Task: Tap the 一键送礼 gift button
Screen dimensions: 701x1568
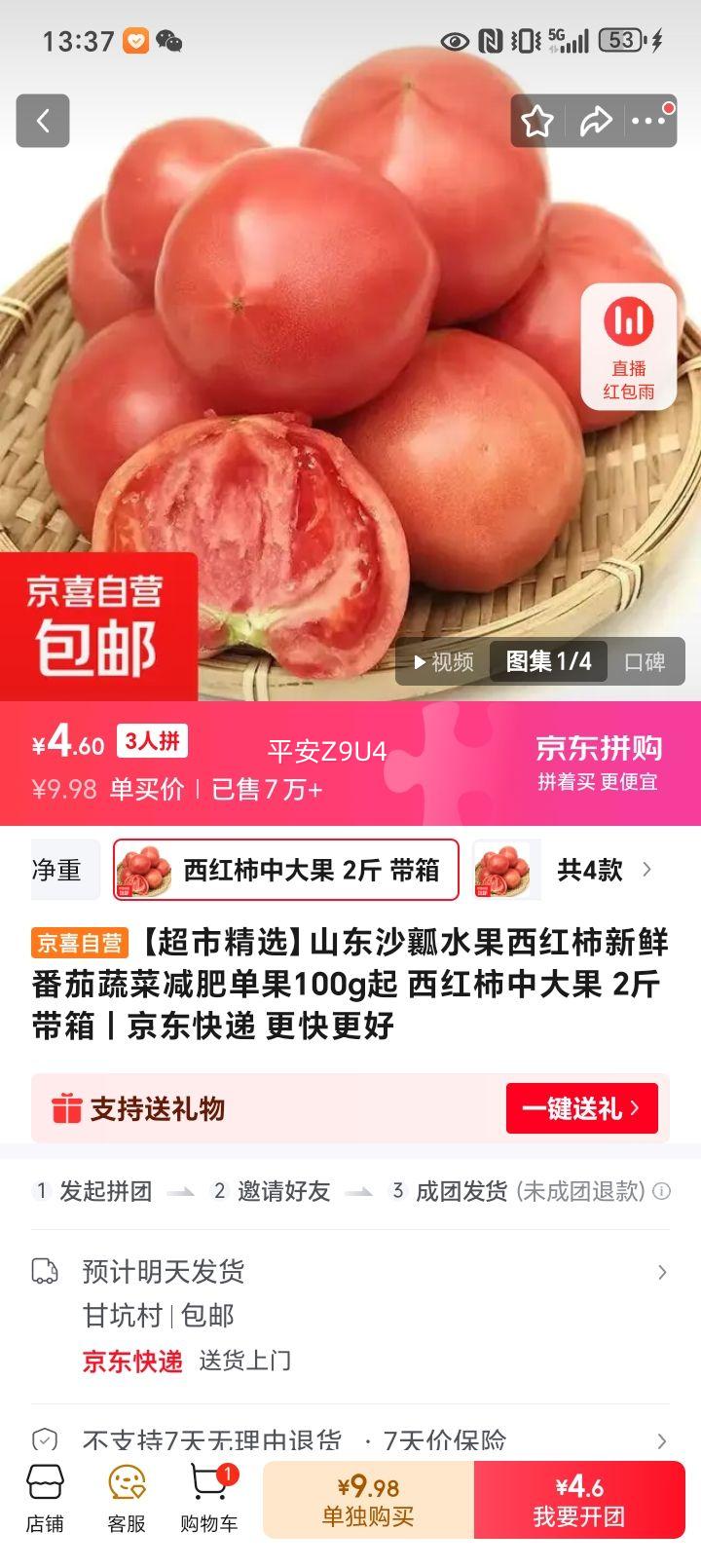Action: (x=581, y=1108)
